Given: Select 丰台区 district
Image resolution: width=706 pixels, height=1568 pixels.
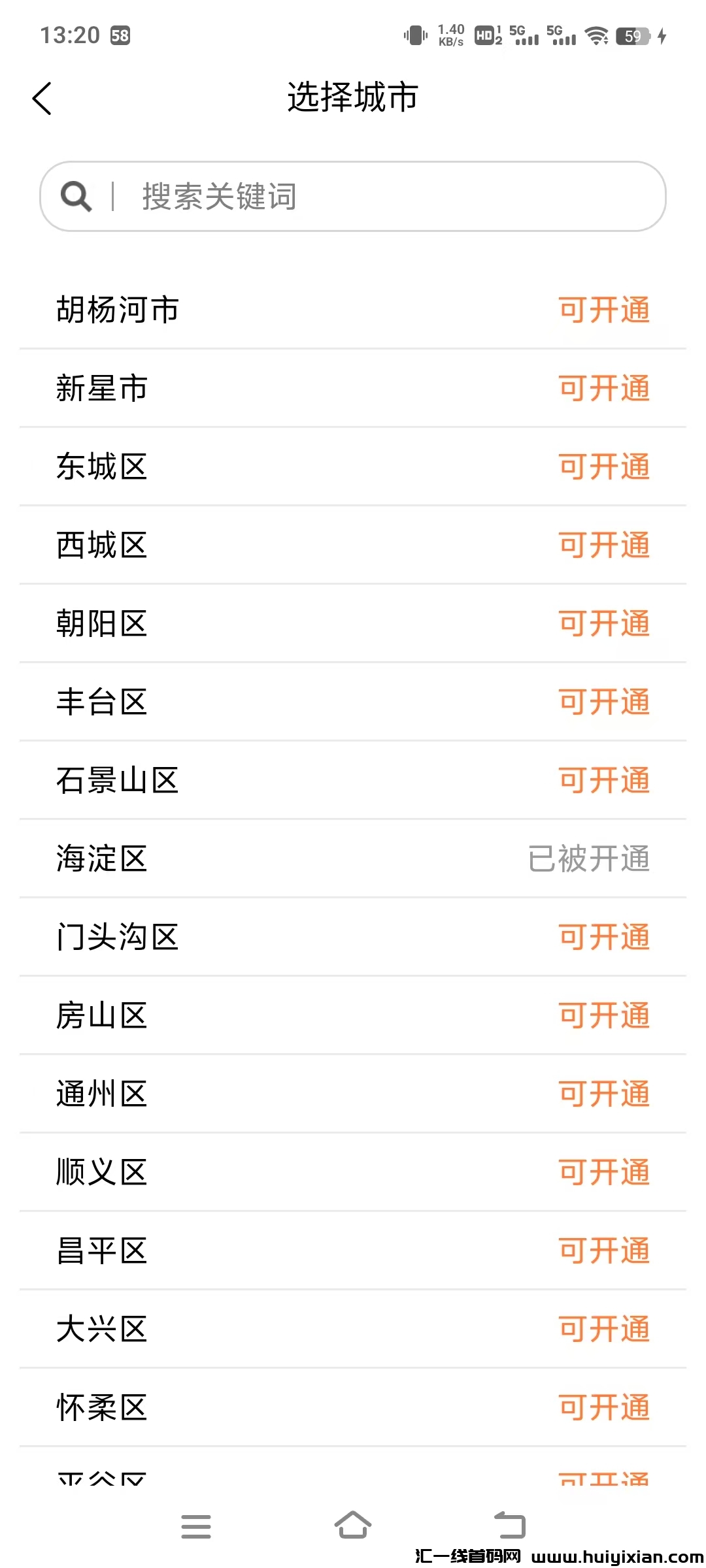Looking at the screenshot, I should click(353, 702).
